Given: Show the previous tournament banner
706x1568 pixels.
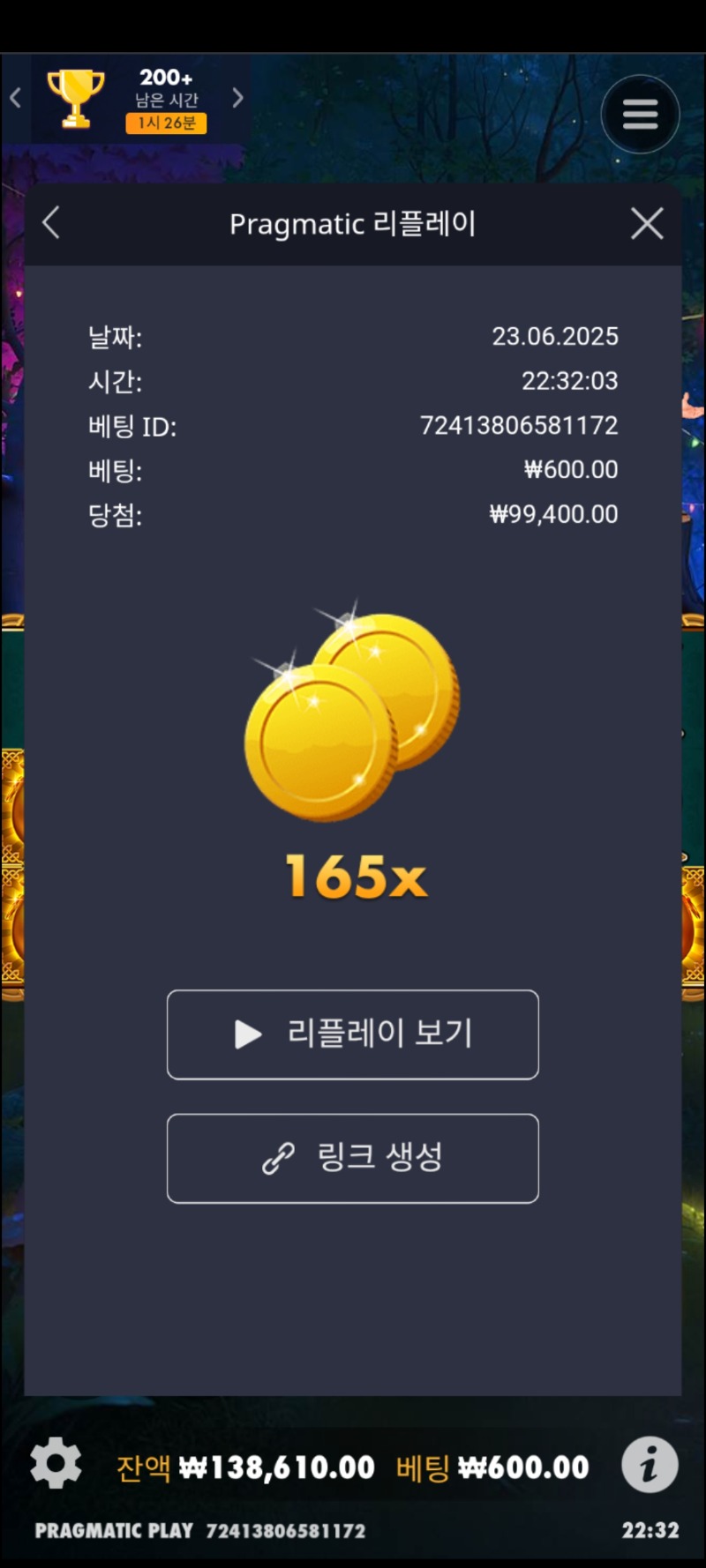Looking at the screenshot, I should point(15,98).
